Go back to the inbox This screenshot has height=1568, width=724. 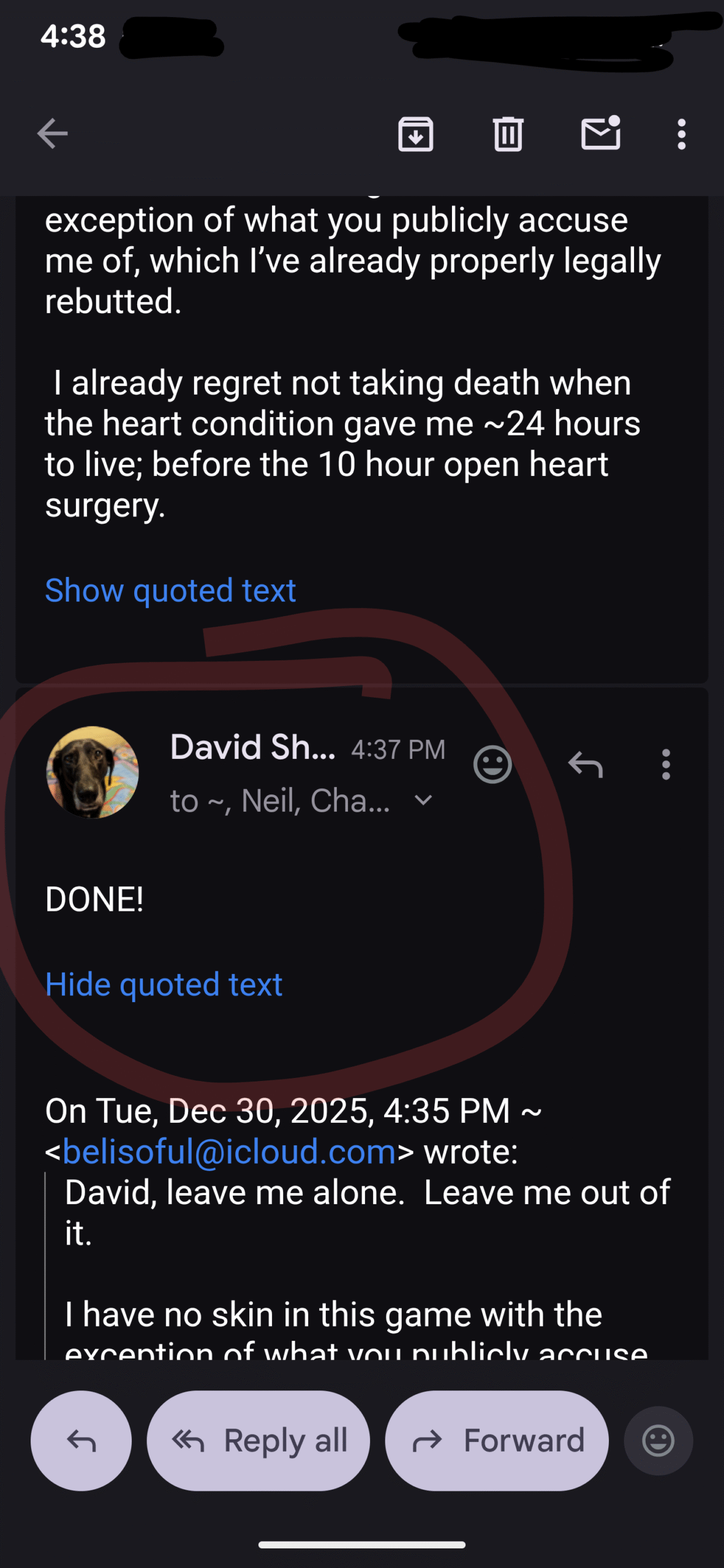coord(52,134)
